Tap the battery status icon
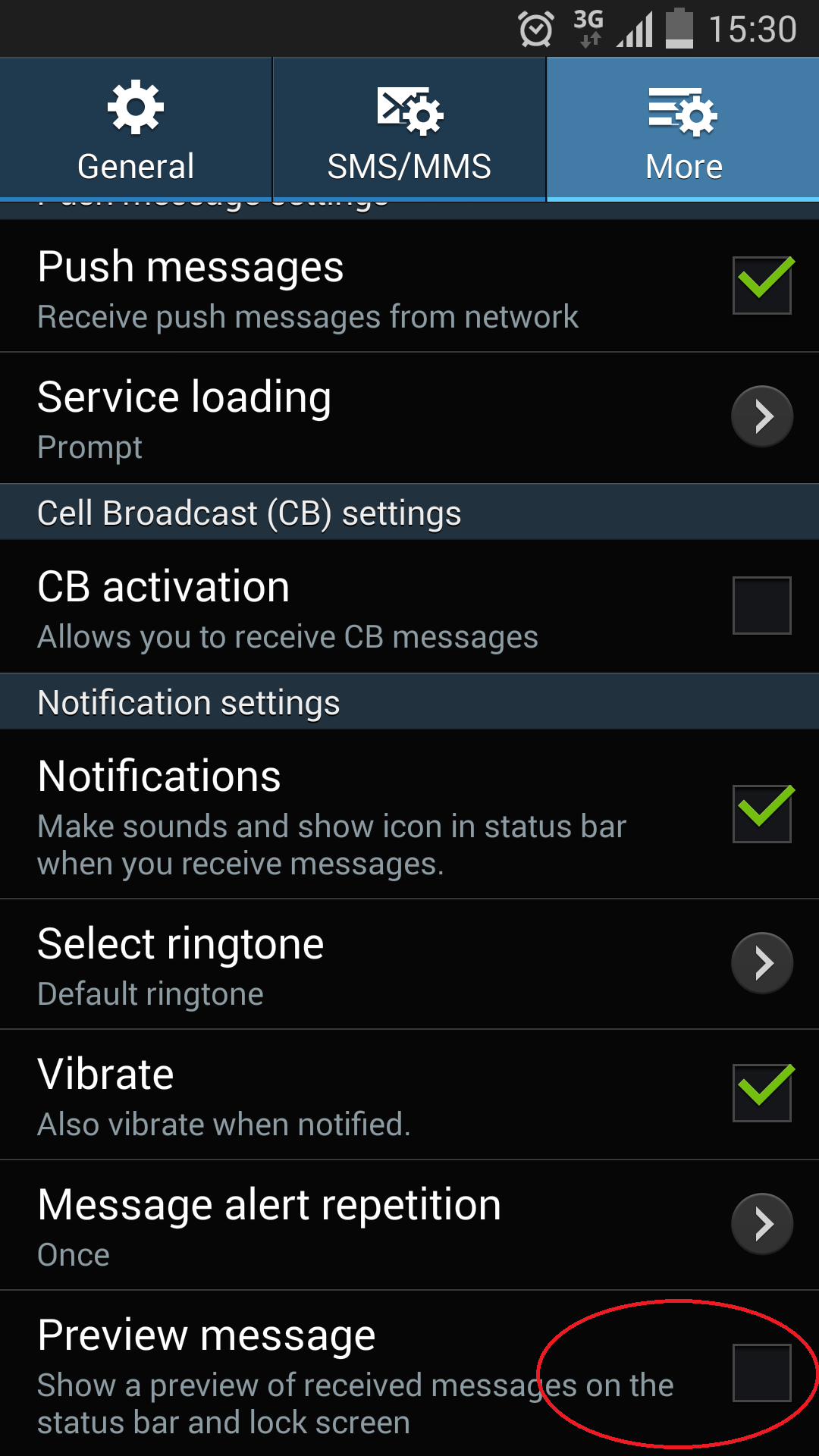Viewport: 819px width, 1456px height. tap(679, 27)
